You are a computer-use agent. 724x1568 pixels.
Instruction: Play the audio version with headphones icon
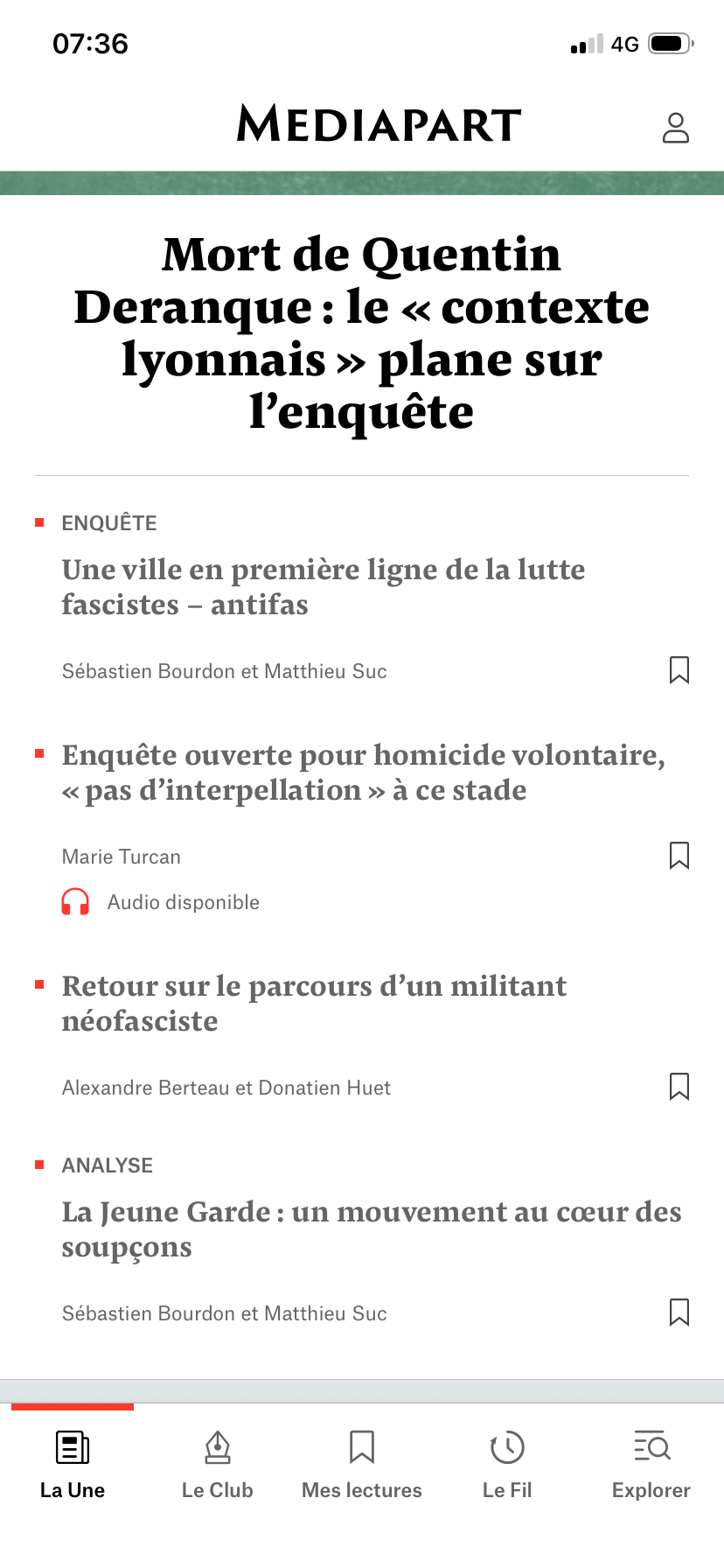pyautogui.click(x=76, y=902)
